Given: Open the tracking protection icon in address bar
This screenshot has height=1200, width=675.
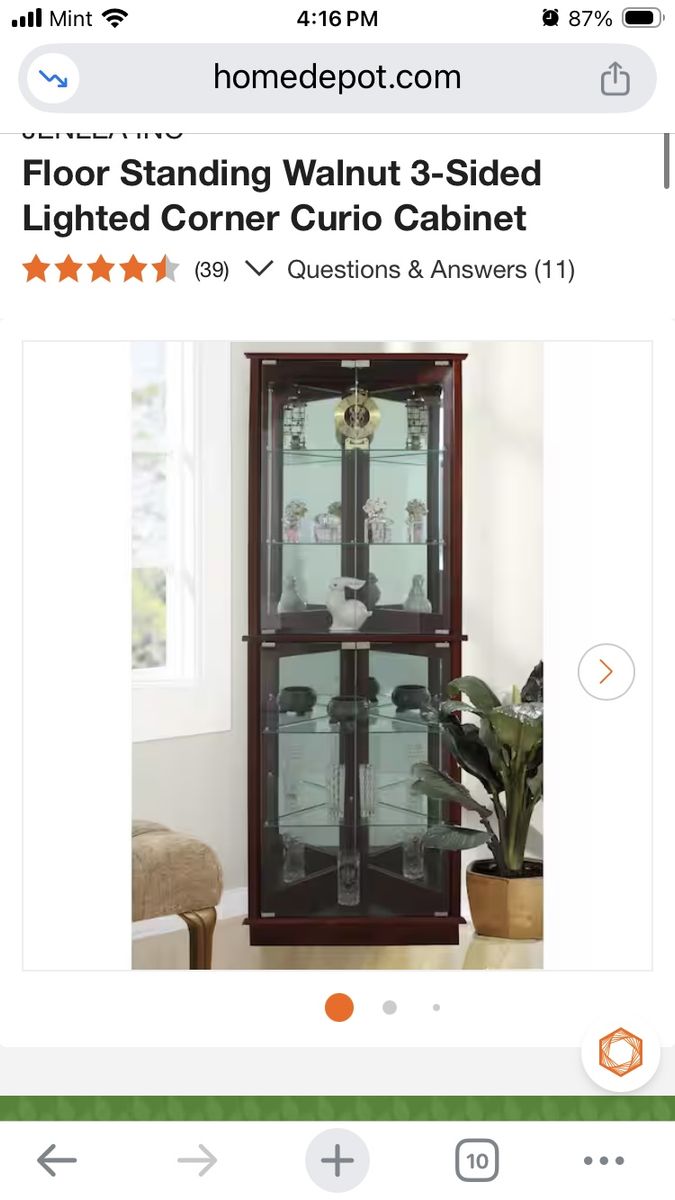Looking at the screenshot, I should click(x=53, y=79).
